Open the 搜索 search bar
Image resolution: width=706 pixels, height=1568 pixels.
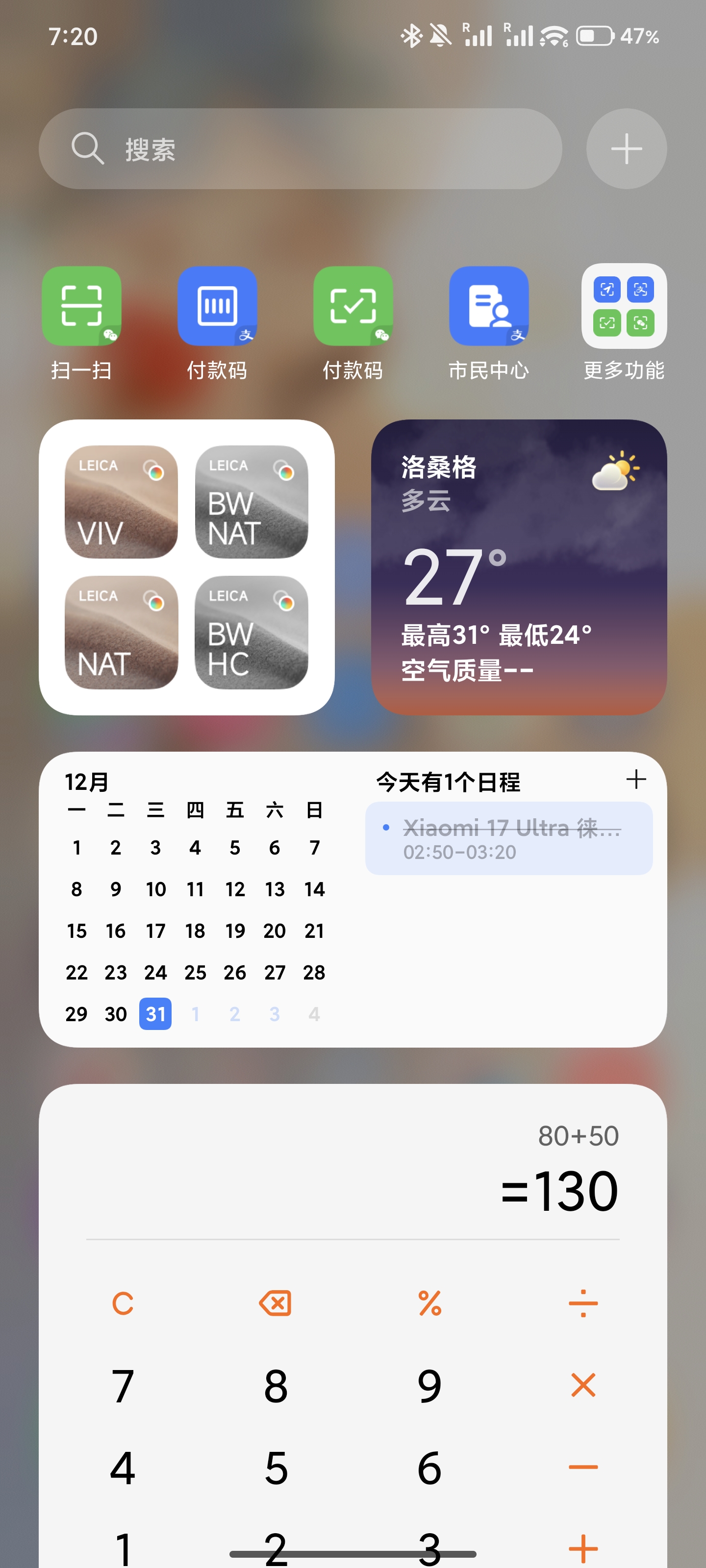pyautogui.click(x=300, y=149)
